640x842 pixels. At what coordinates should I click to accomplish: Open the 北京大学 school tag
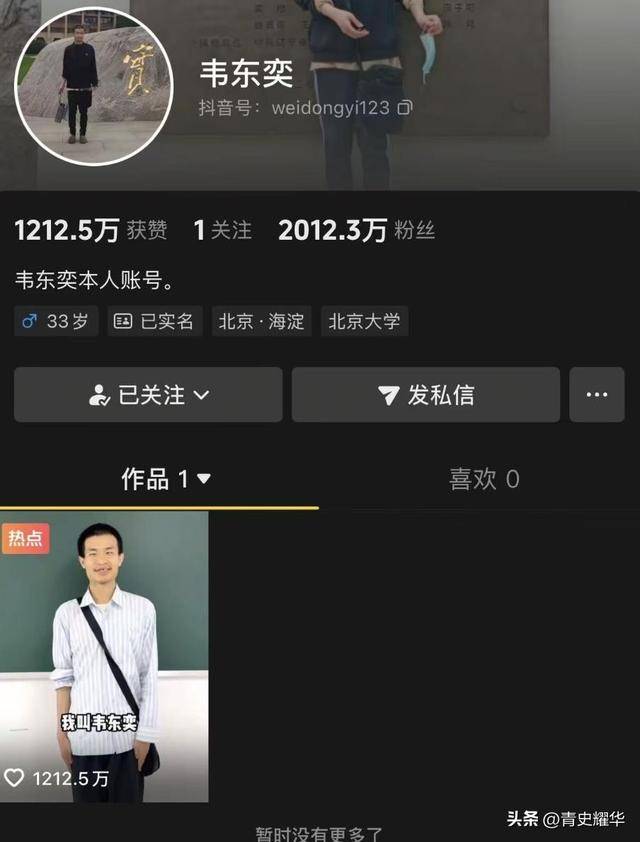(x=364, y=321)
